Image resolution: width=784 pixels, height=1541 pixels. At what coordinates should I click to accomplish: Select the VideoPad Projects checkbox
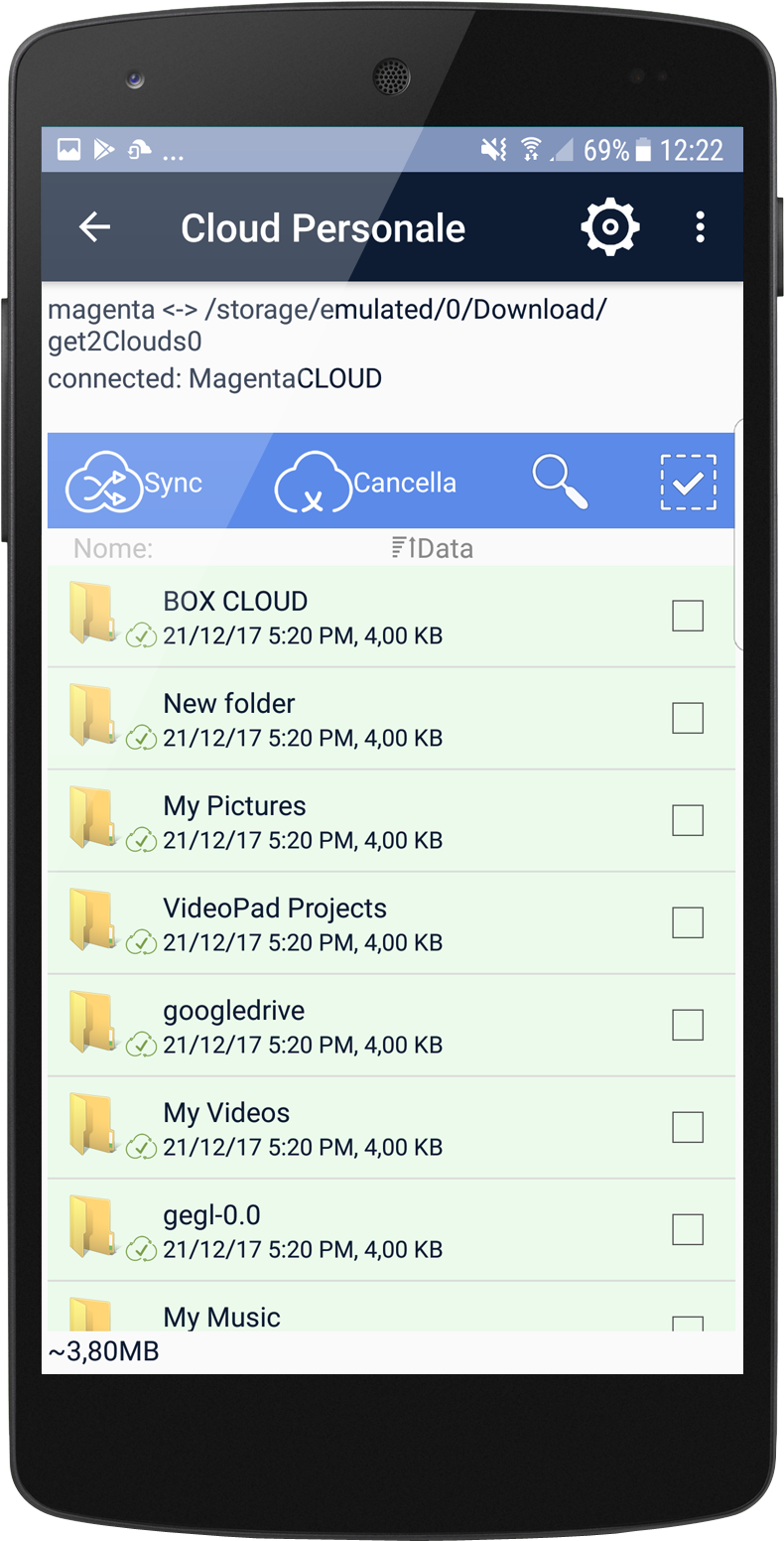pos(688,922)
